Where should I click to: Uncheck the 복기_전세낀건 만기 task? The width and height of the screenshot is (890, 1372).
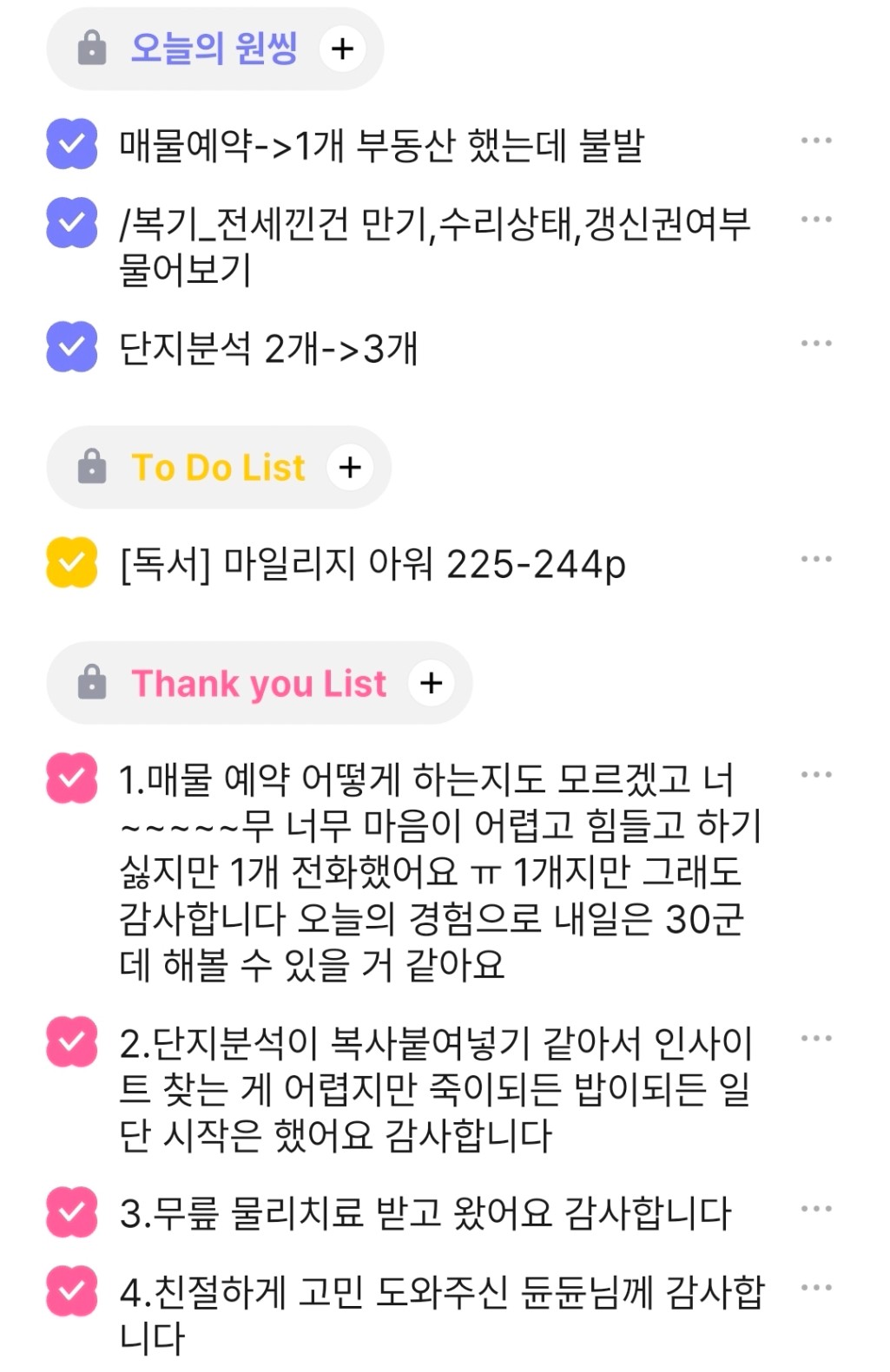(x=72, y=223)
